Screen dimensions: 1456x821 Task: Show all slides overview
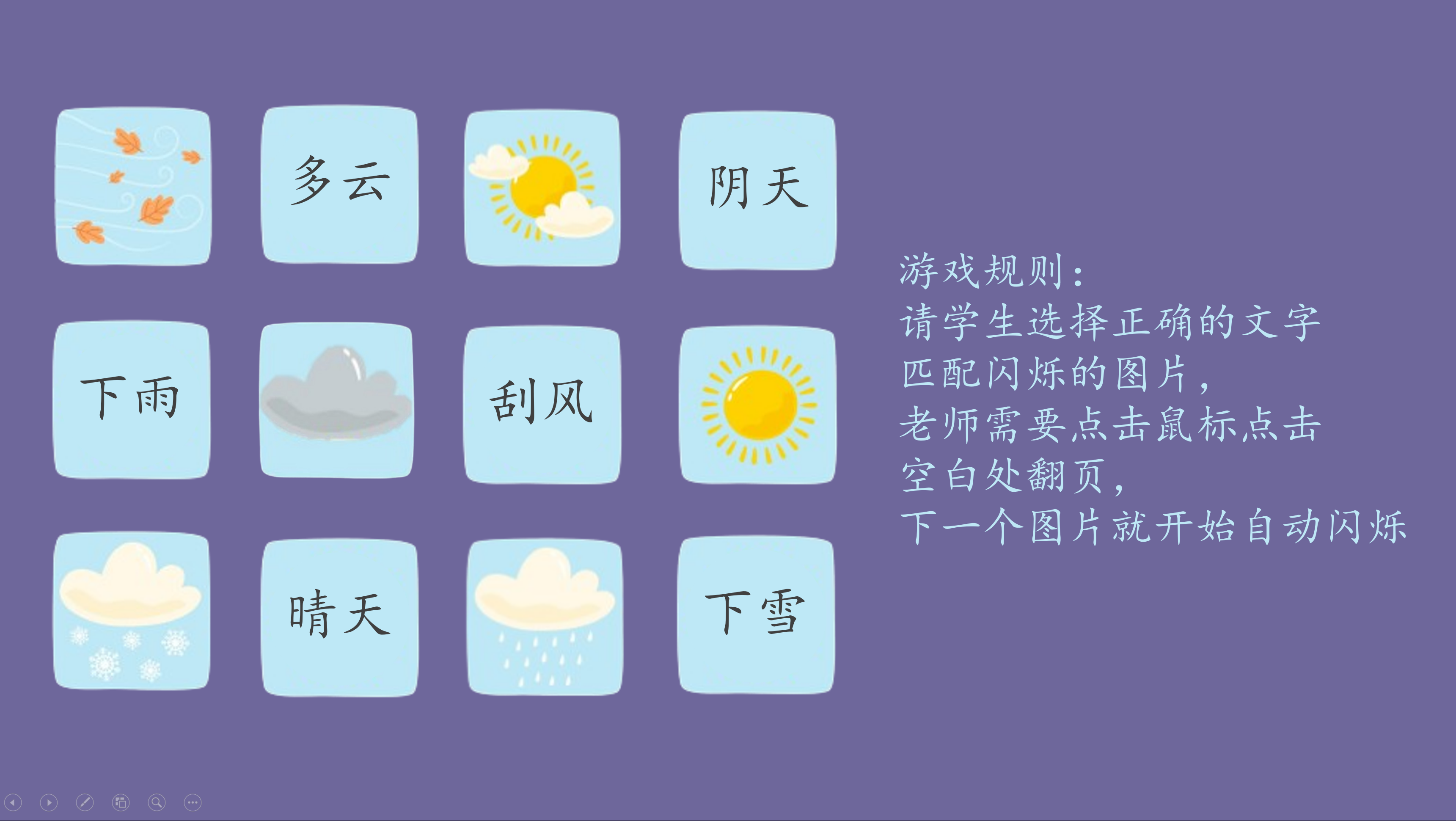pos(121,802)
